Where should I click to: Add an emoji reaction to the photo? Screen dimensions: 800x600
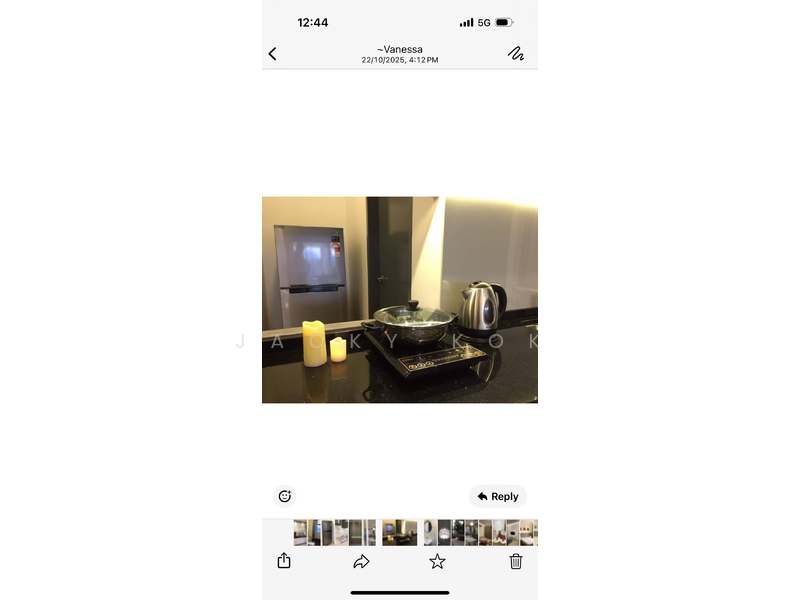(285, 496)
